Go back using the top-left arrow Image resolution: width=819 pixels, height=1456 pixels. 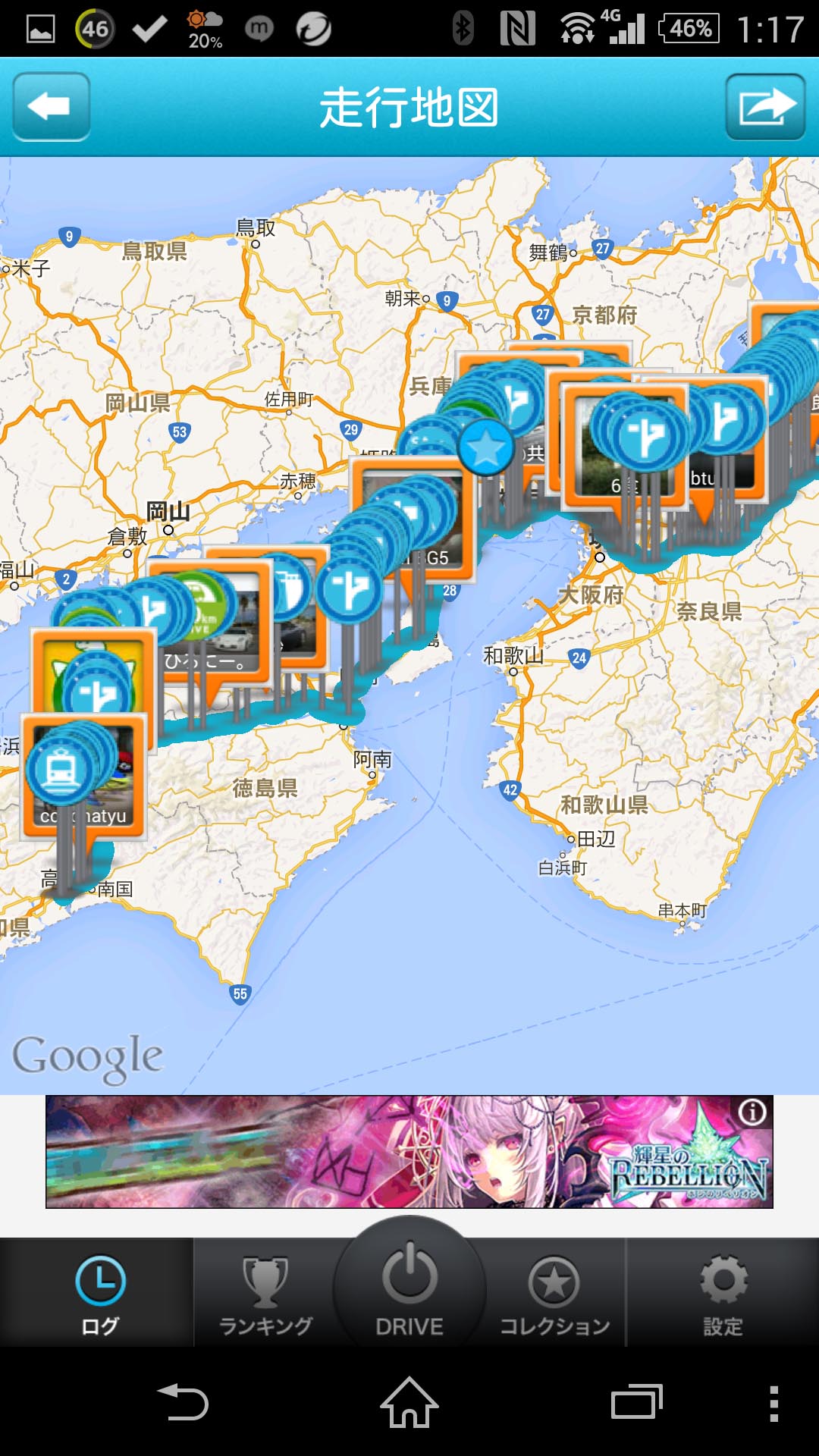51,107
